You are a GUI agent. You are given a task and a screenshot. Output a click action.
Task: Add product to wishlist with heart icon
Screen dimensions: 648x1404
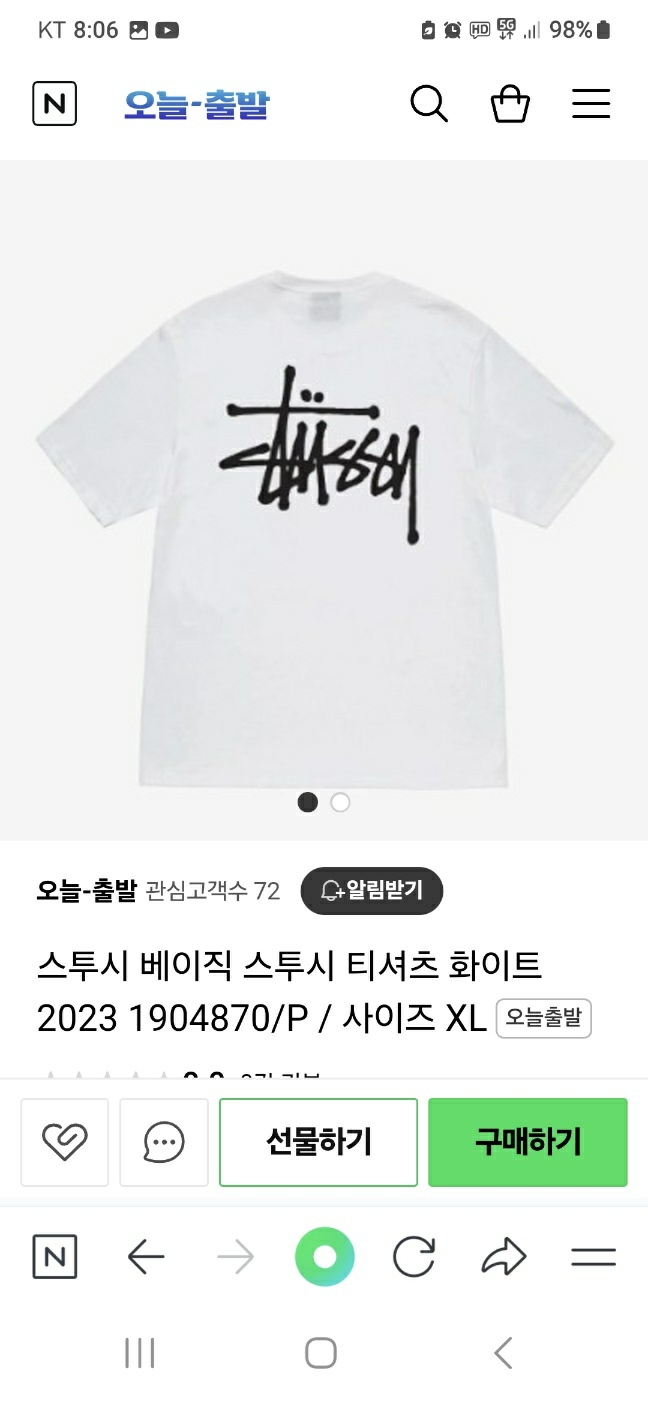pyautogui.click(x=64, y=1142)
